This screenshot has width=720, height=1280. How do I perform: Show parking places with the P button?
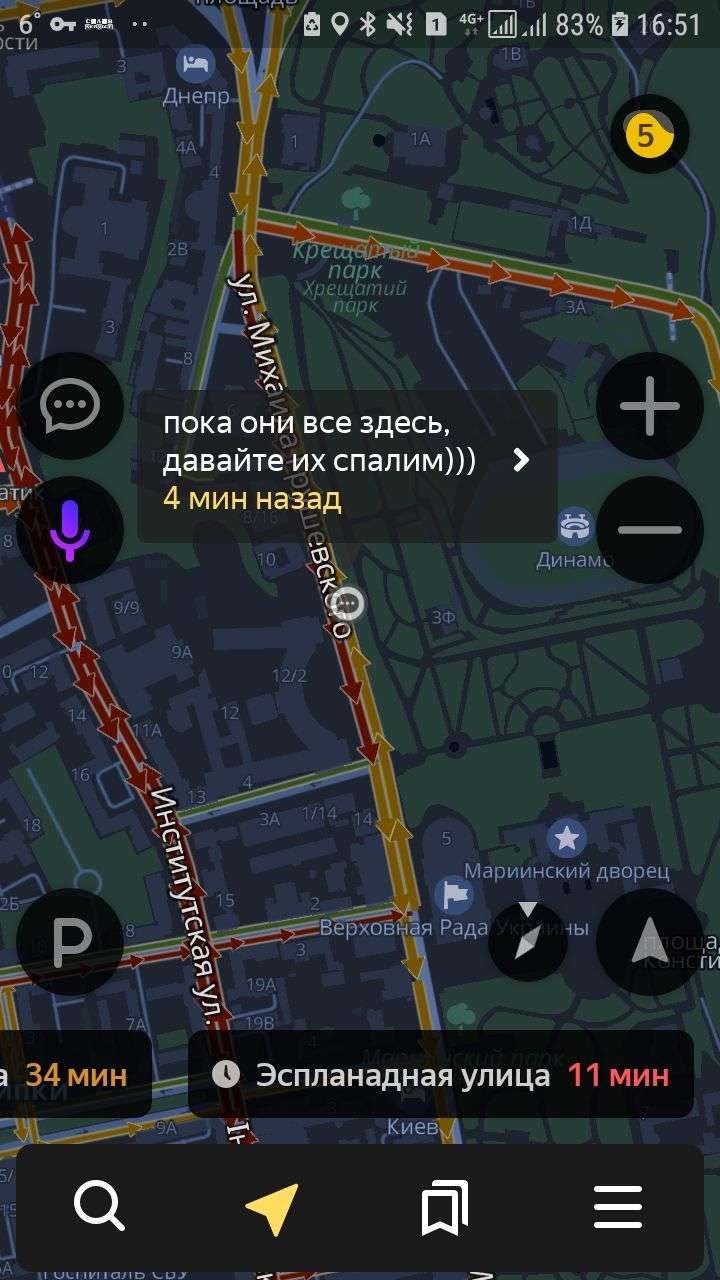tap(70, 942)
